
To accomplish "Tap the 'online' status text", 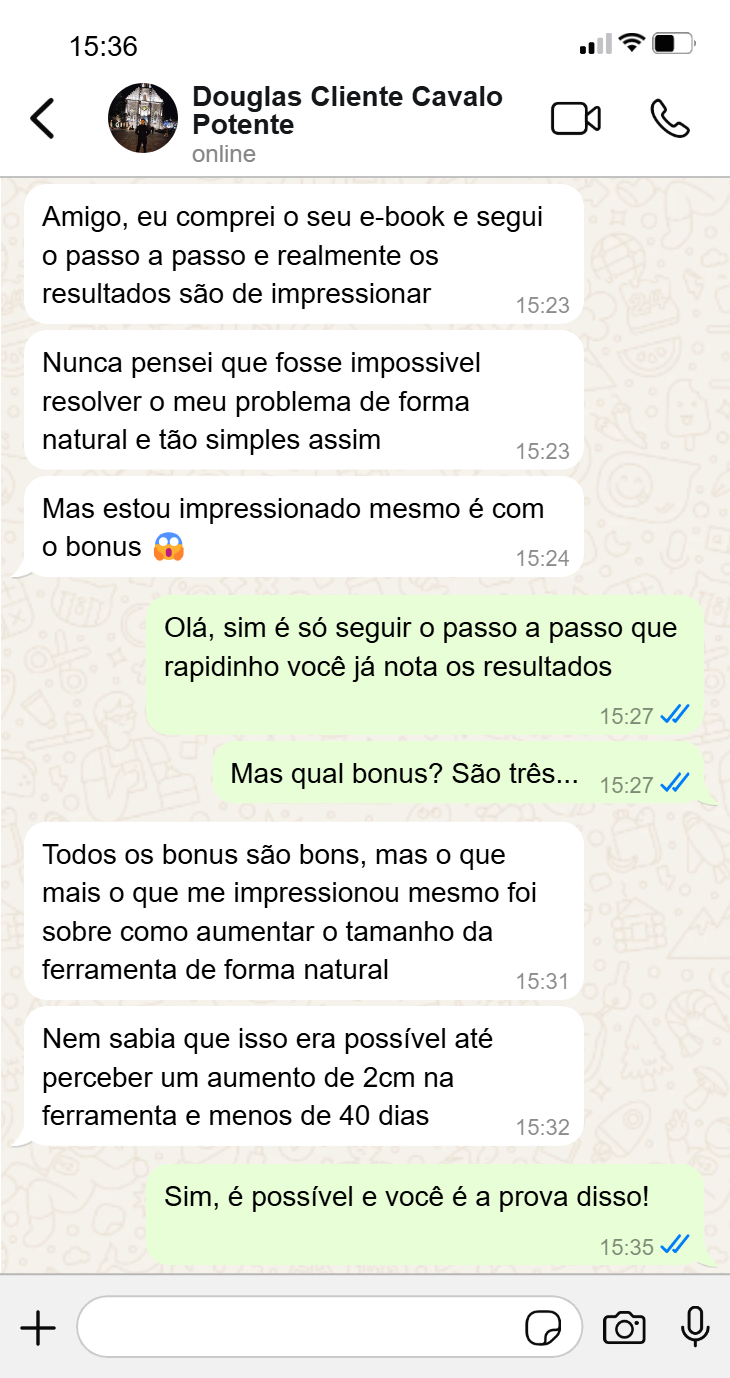I will coord(222,154).
